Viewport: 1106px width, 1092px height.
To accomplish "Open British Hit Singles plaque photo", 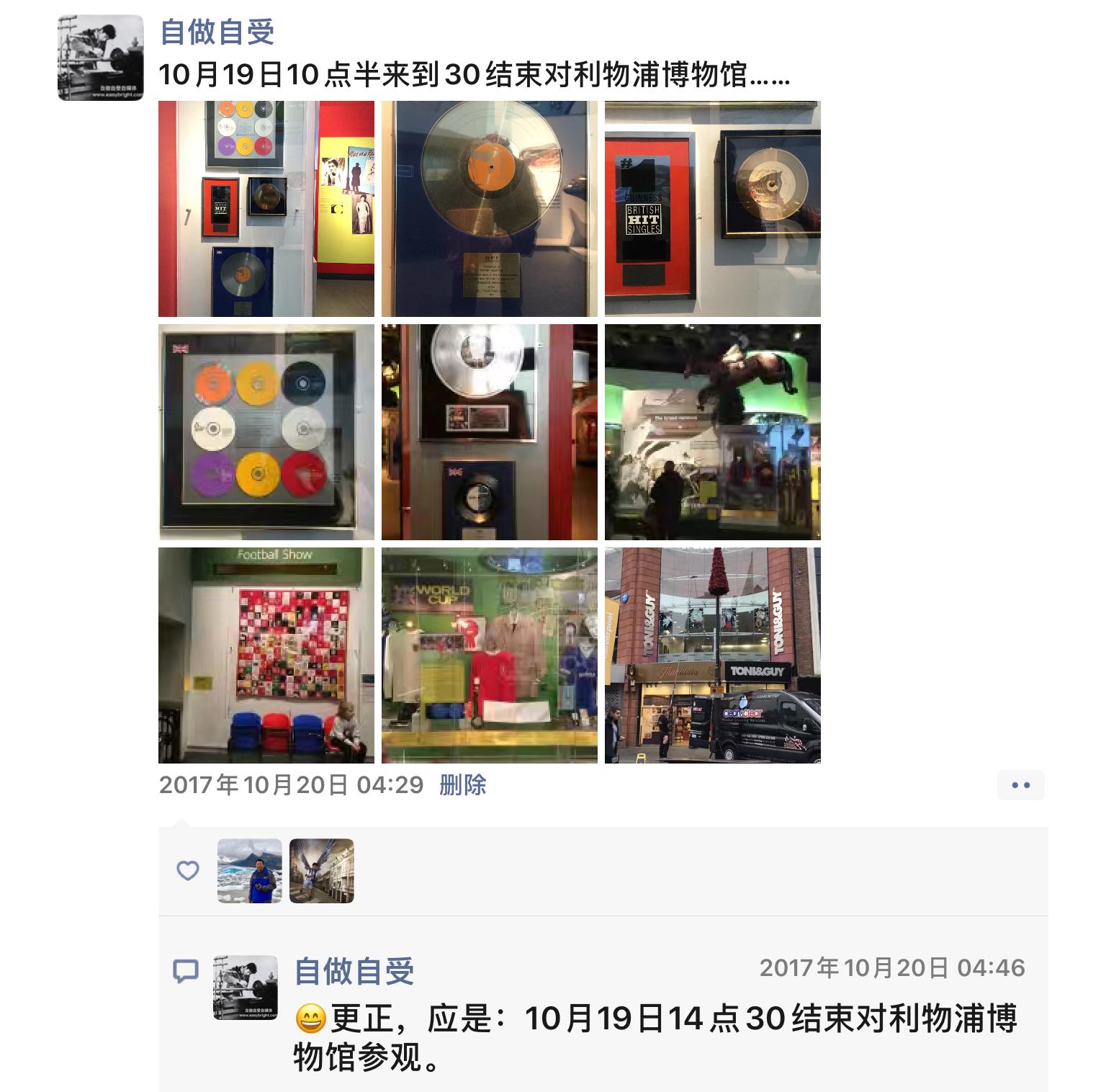I will [x=712, y=208].
